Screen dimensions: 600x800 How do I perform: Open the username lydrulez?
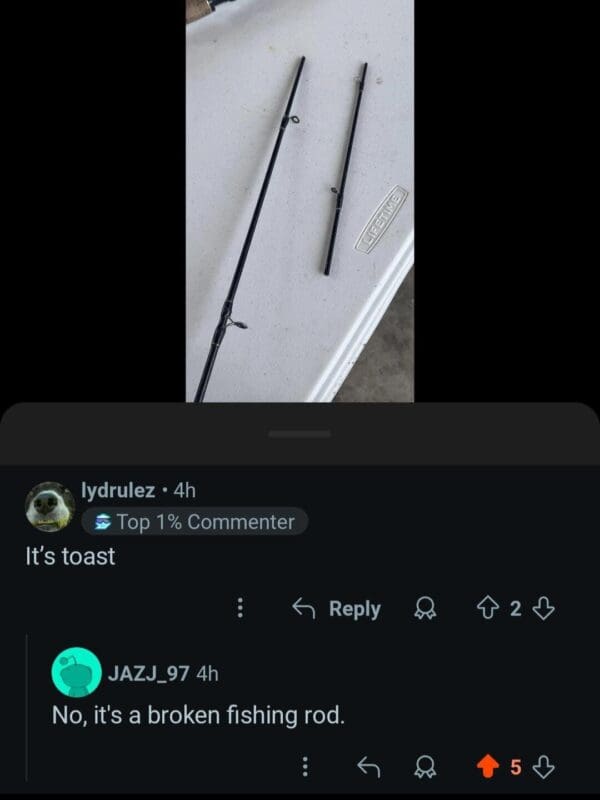(124, 490)
